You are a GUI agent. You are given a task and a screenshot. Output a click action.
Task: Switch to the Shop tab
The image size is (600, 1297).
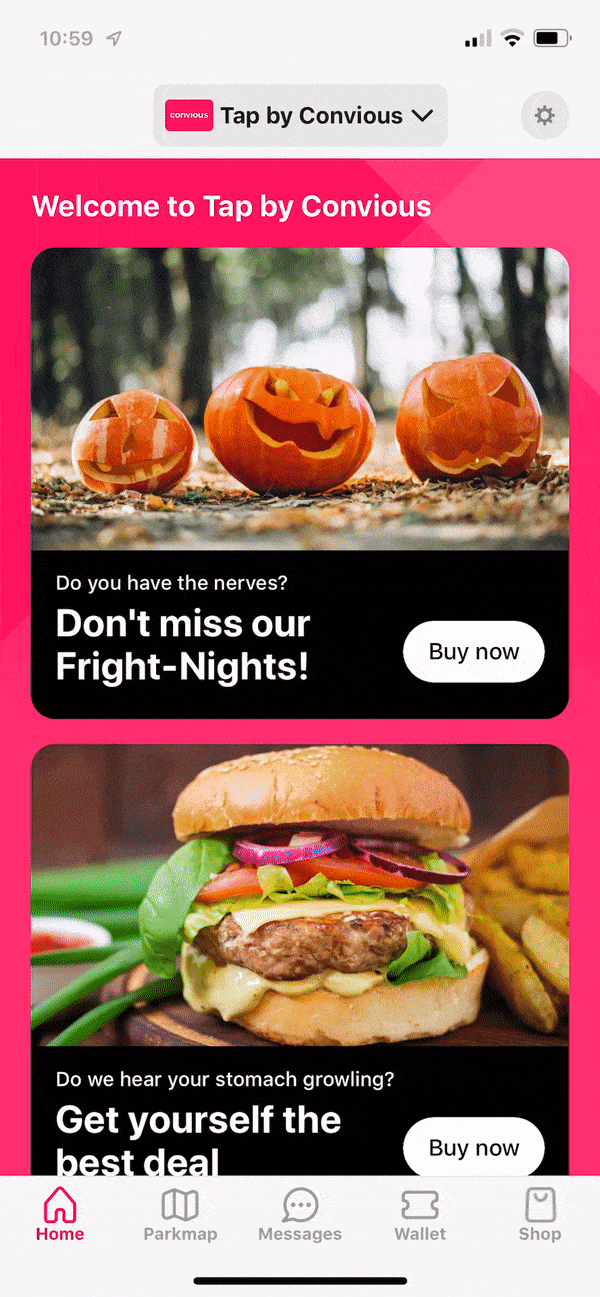(540, 1214)
